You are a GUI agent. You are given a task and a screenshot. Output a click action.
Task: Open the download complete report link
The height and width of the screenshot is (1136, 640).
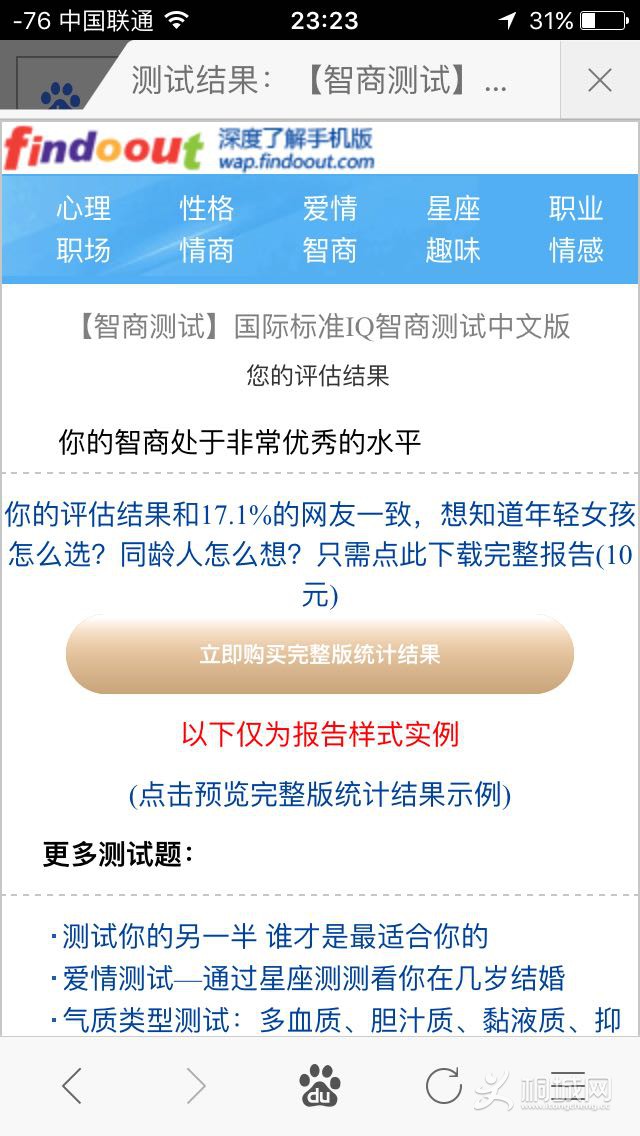point(320,554)
